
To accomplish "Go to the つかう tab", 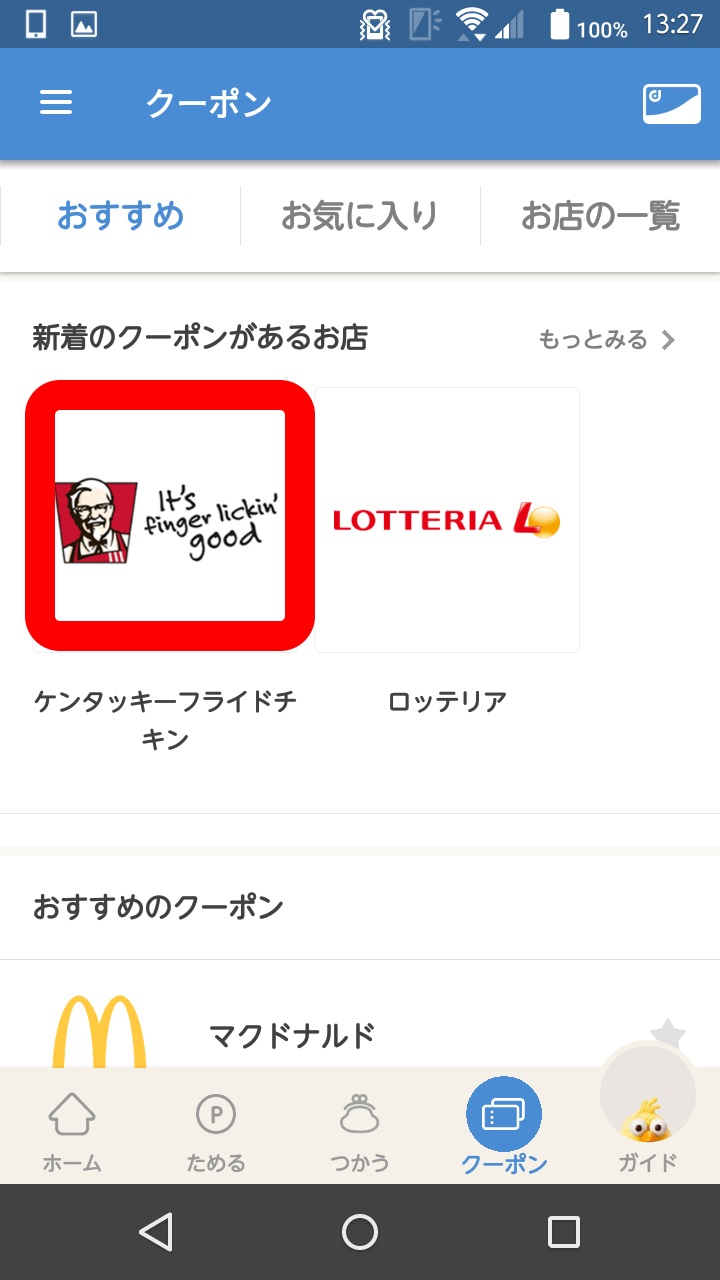I will pos(360,1131).
